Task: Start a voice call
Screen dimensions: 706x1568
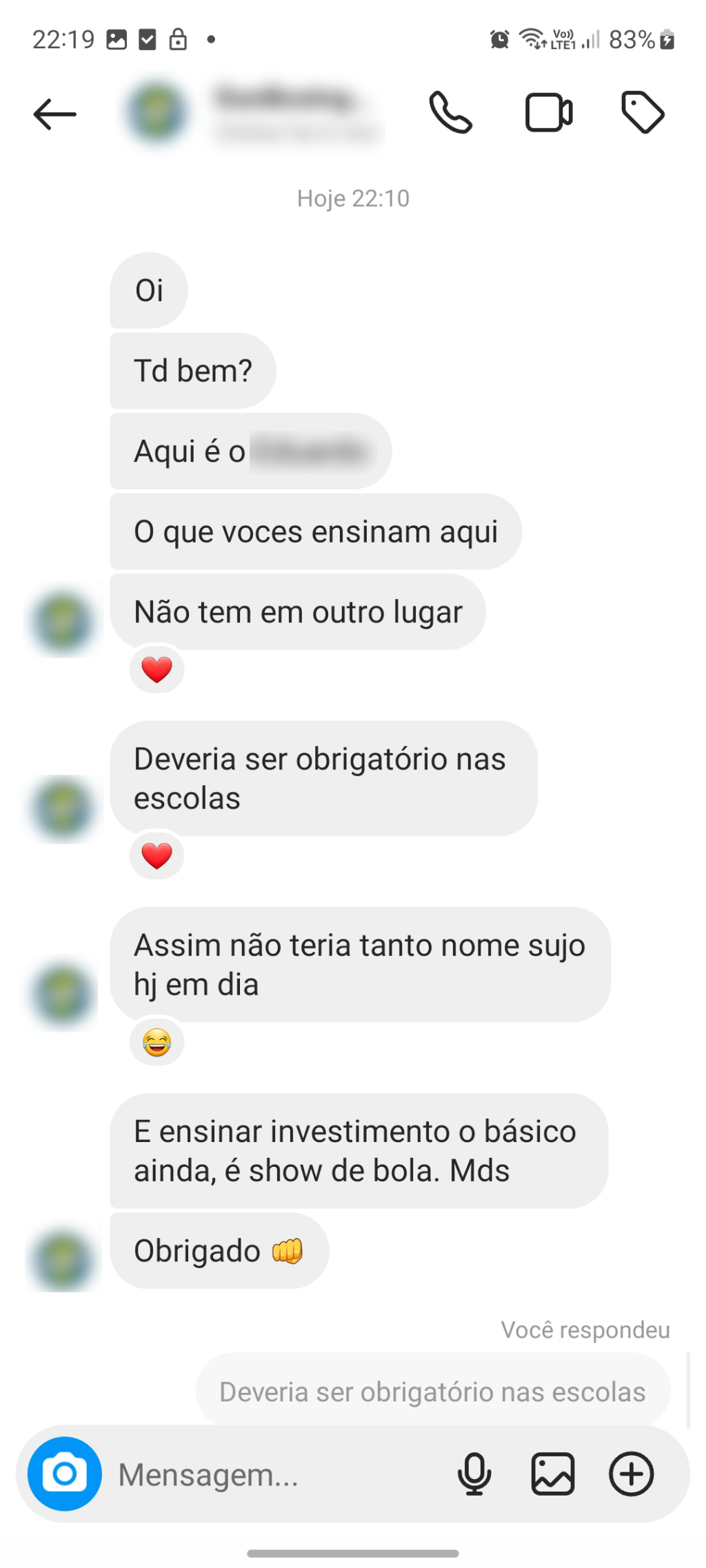Action: (450, 112)
